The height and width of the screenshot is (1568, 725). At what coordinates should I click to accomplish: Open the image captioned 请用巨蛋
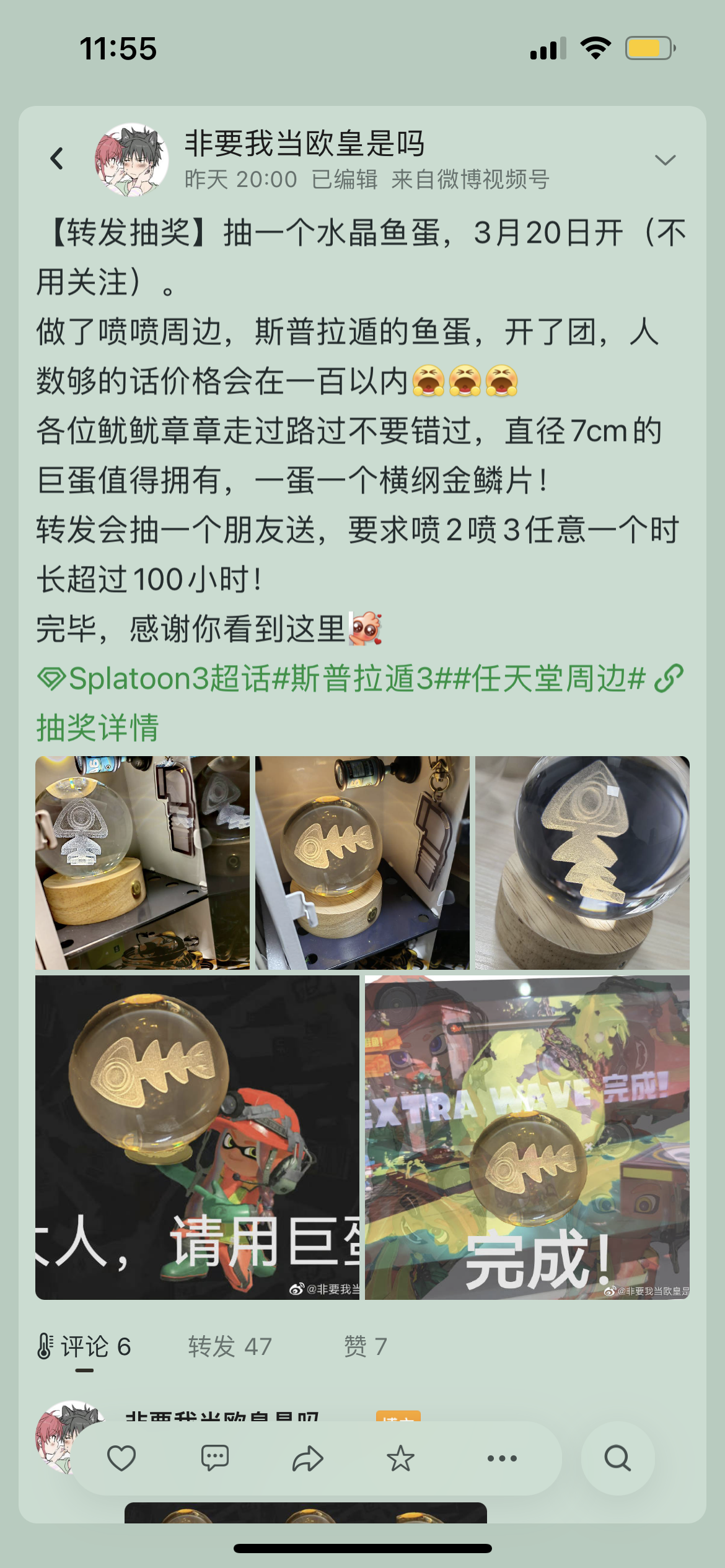coord(197,1138)
